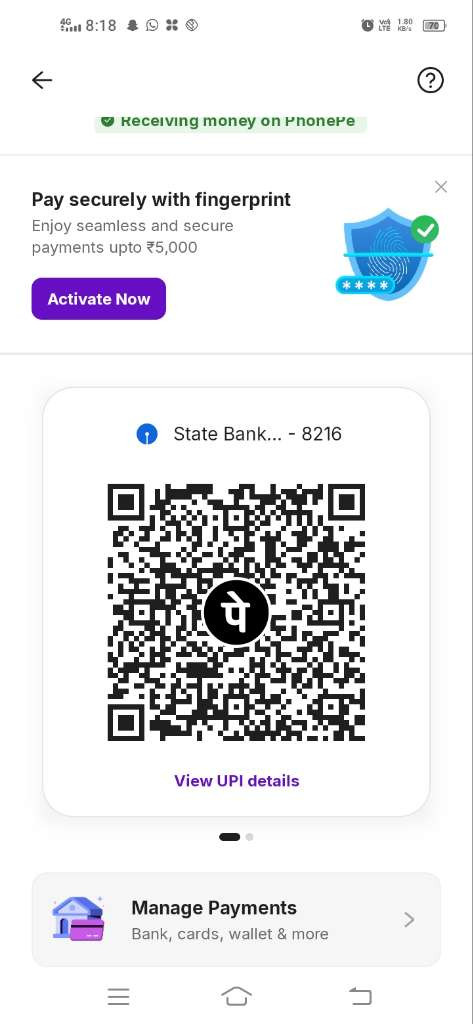
Task: Open the system recent apps menu
Action: tap(118, 997)
